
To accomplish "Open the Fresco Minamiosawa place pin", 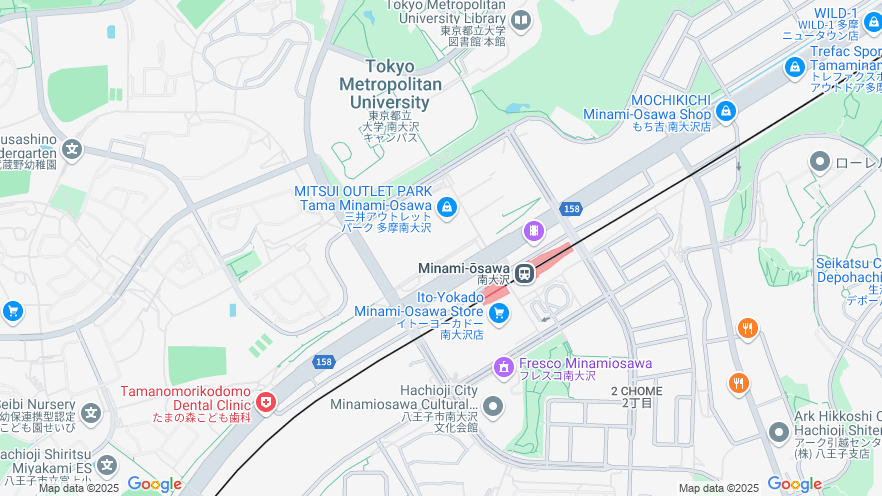I will pyautogui.click(x=503, y=368).
